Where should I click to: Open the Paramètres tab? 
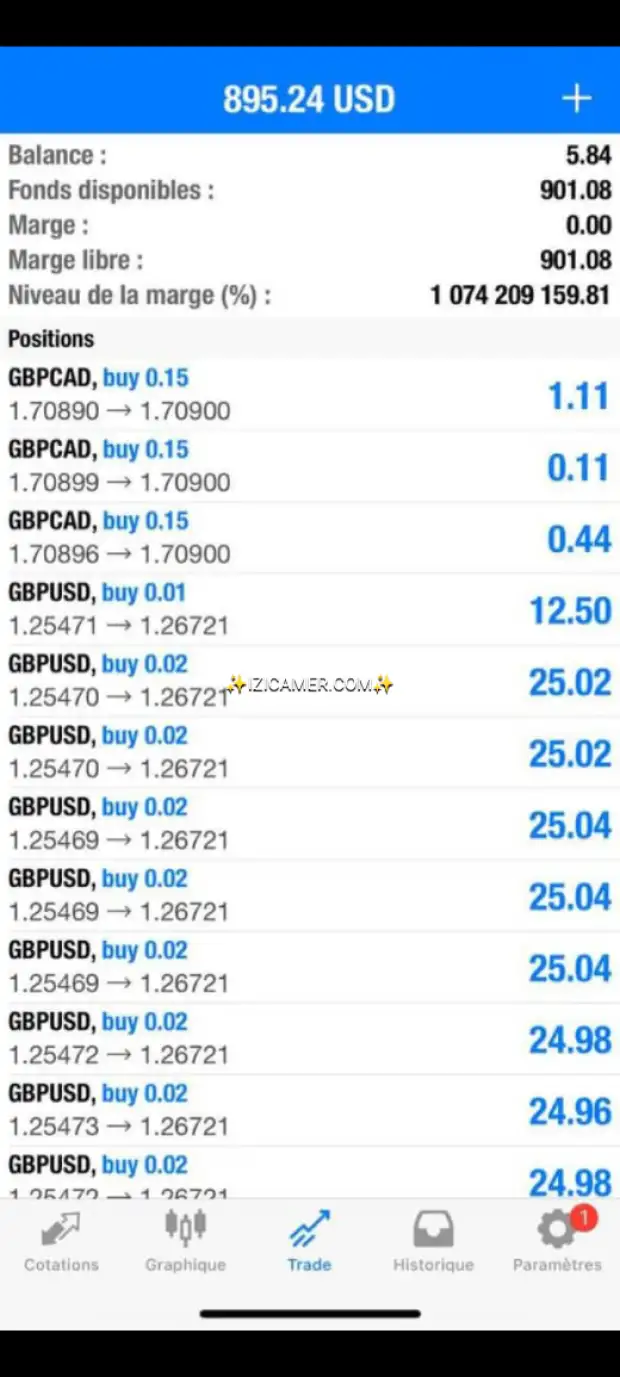coord(557,1241)
